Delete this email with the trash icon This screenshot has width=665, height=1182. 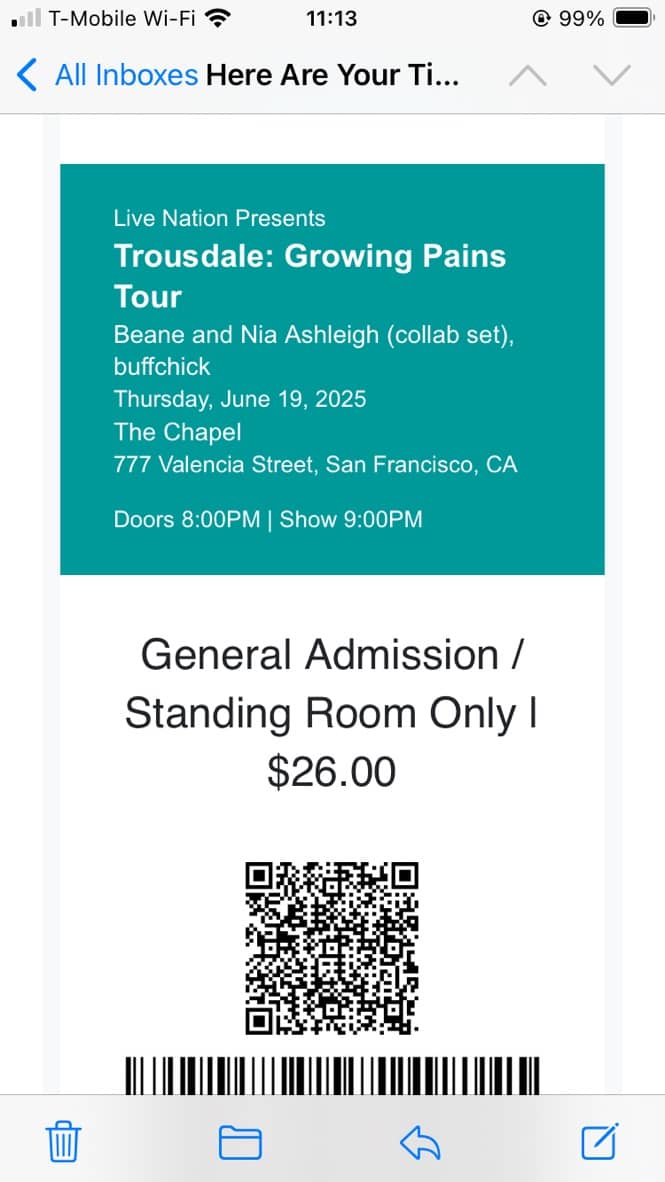[x=63, y=1141]
